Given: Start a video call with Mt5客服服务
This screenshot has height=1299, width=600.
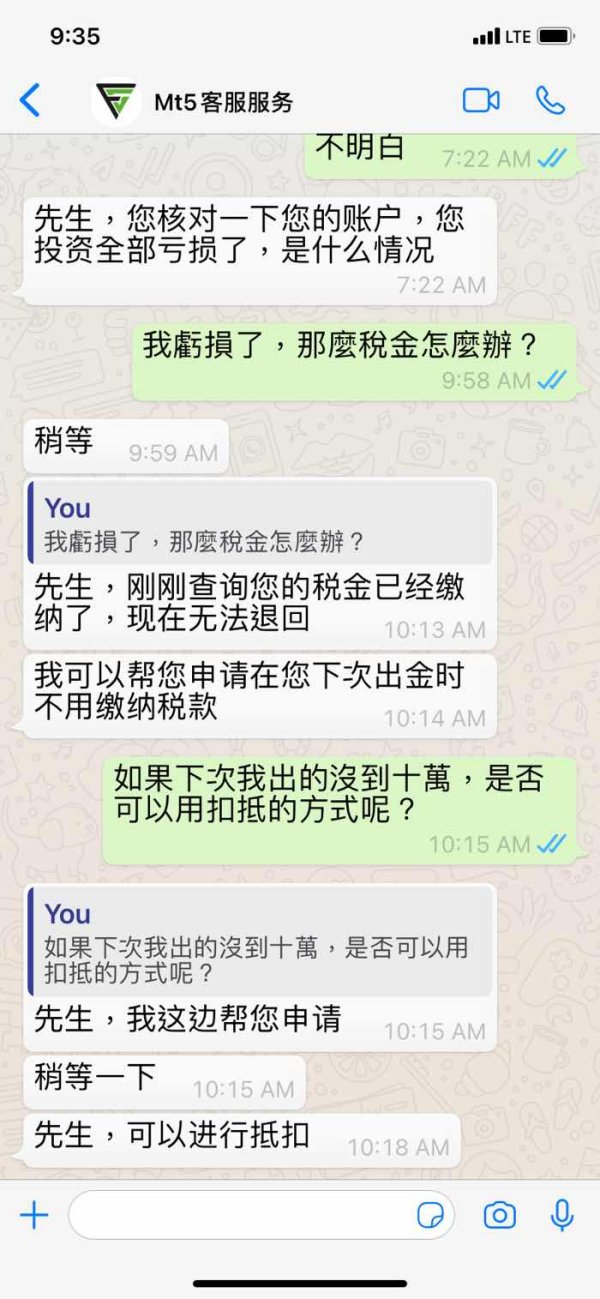Looking at the screenshot, I should tap(481, 100).
